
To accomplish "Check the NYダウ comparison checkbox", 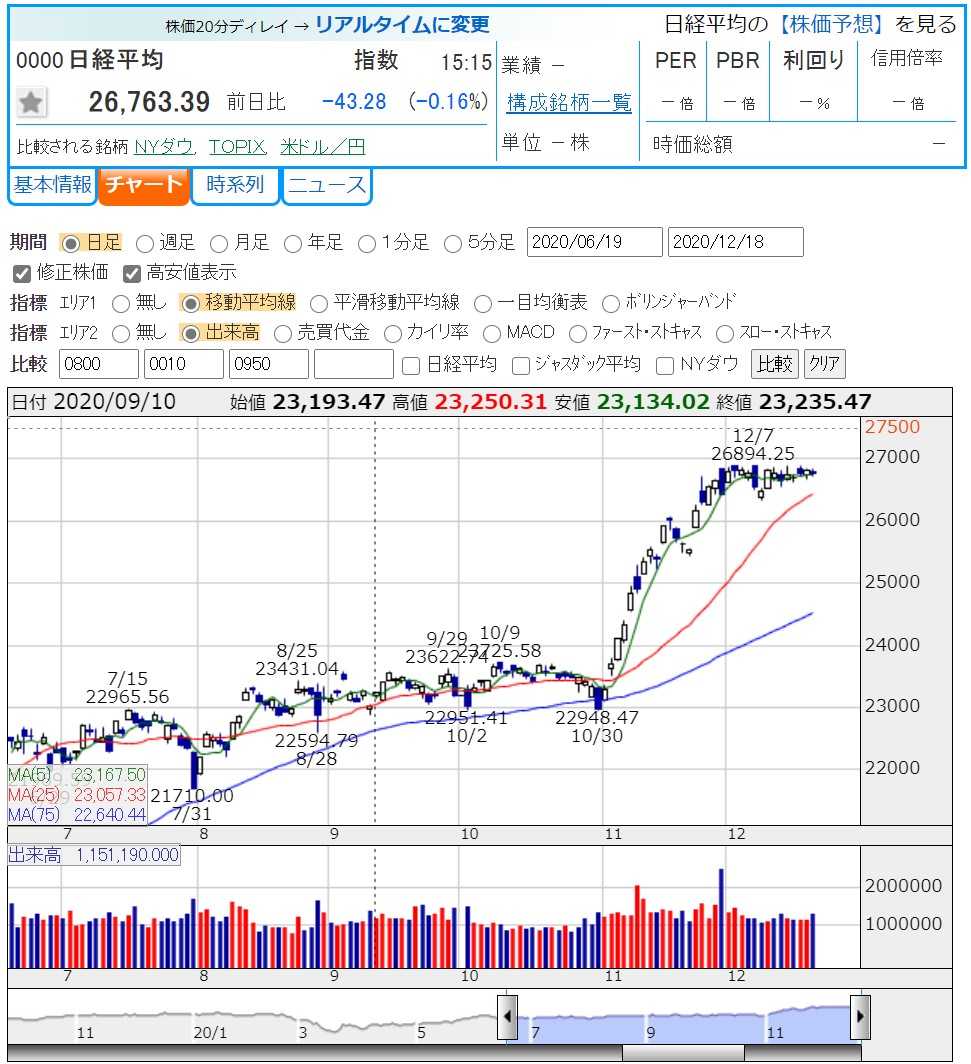I will [x=665, y=366].
